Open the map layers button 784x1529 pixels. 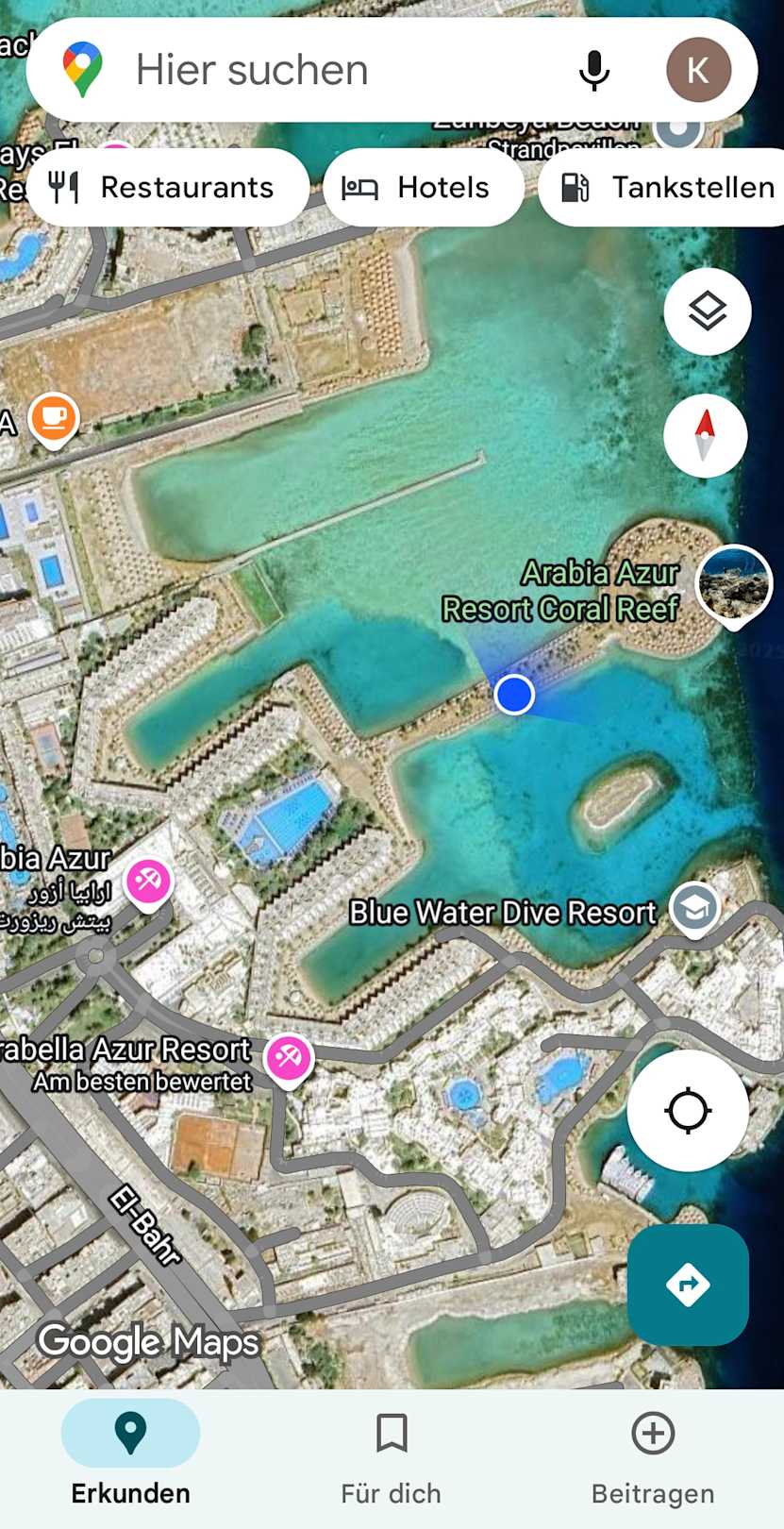pyautogui.click(x=707, y=311)
